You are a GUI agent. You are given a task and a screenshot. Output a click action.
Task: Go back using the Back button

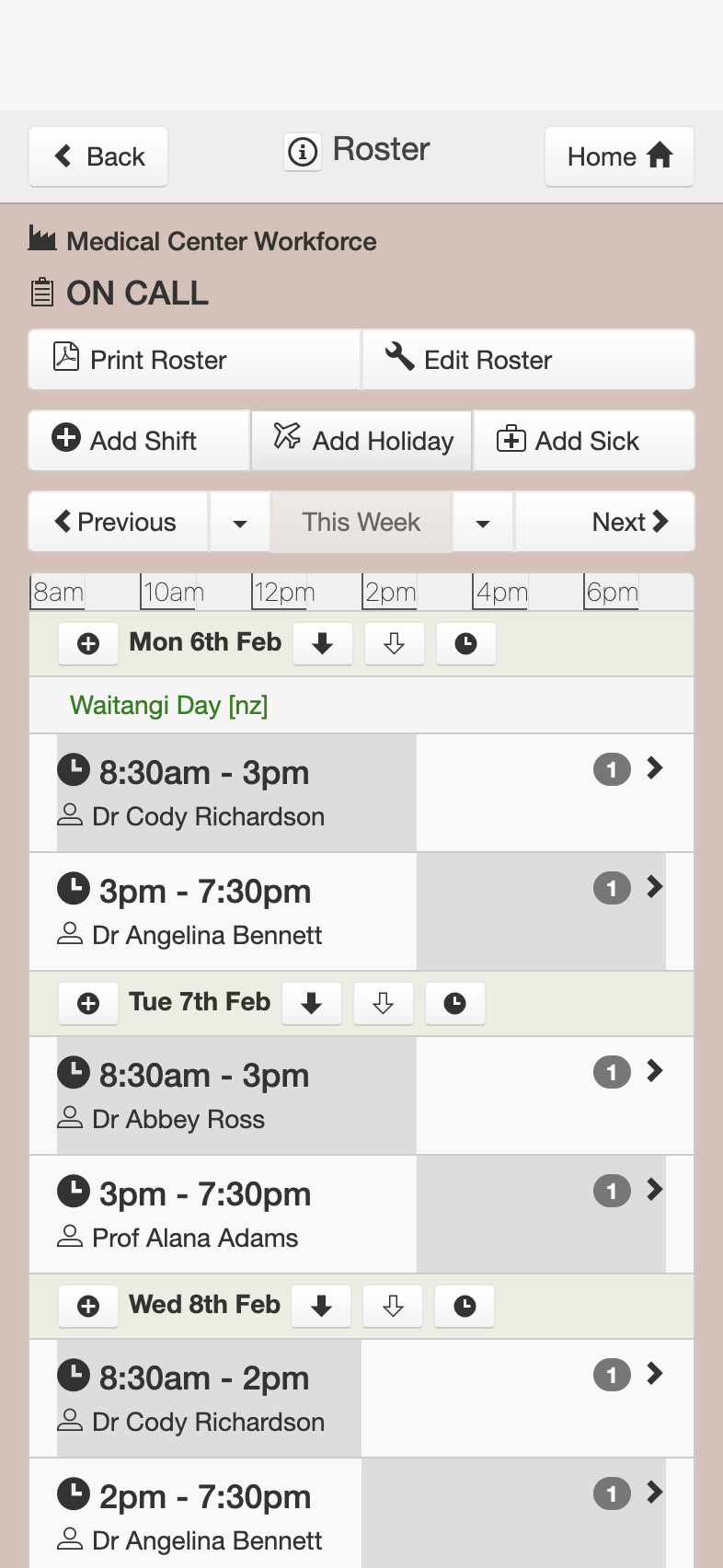pyautogui.click(x=98, y=156)
